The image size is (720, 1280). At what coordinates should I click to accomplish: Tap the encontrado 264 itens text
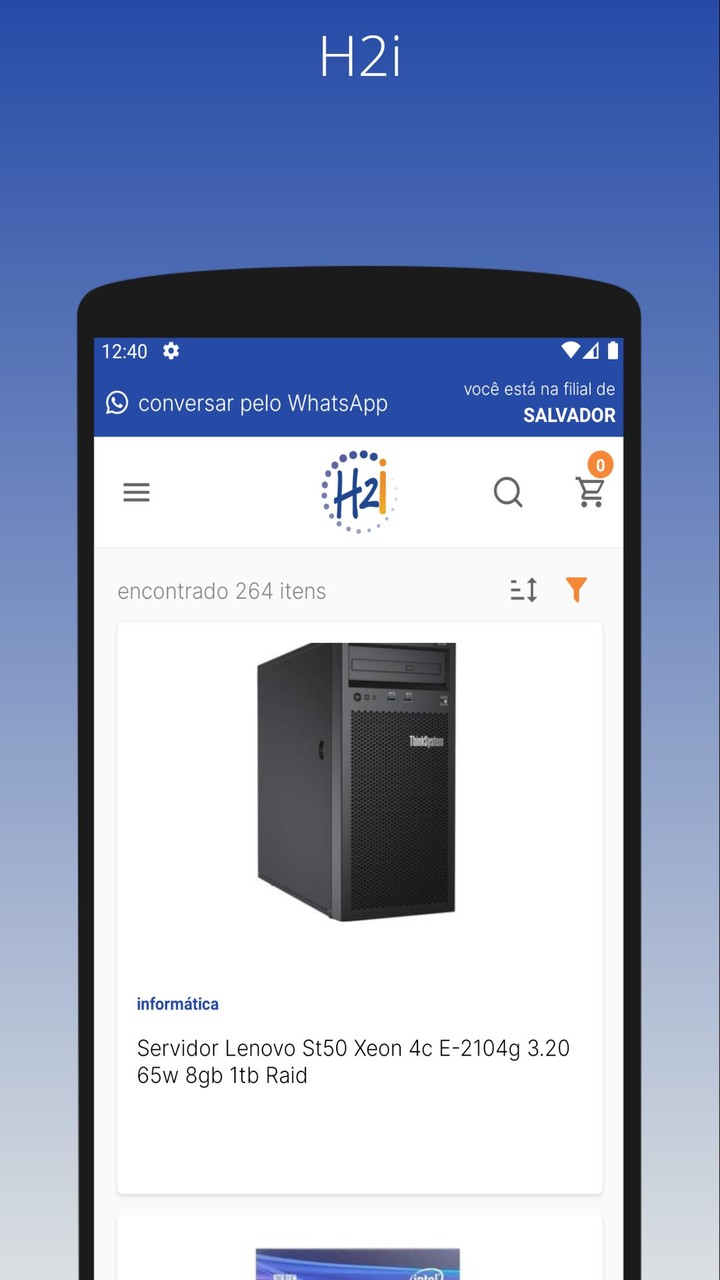[221, 590]
